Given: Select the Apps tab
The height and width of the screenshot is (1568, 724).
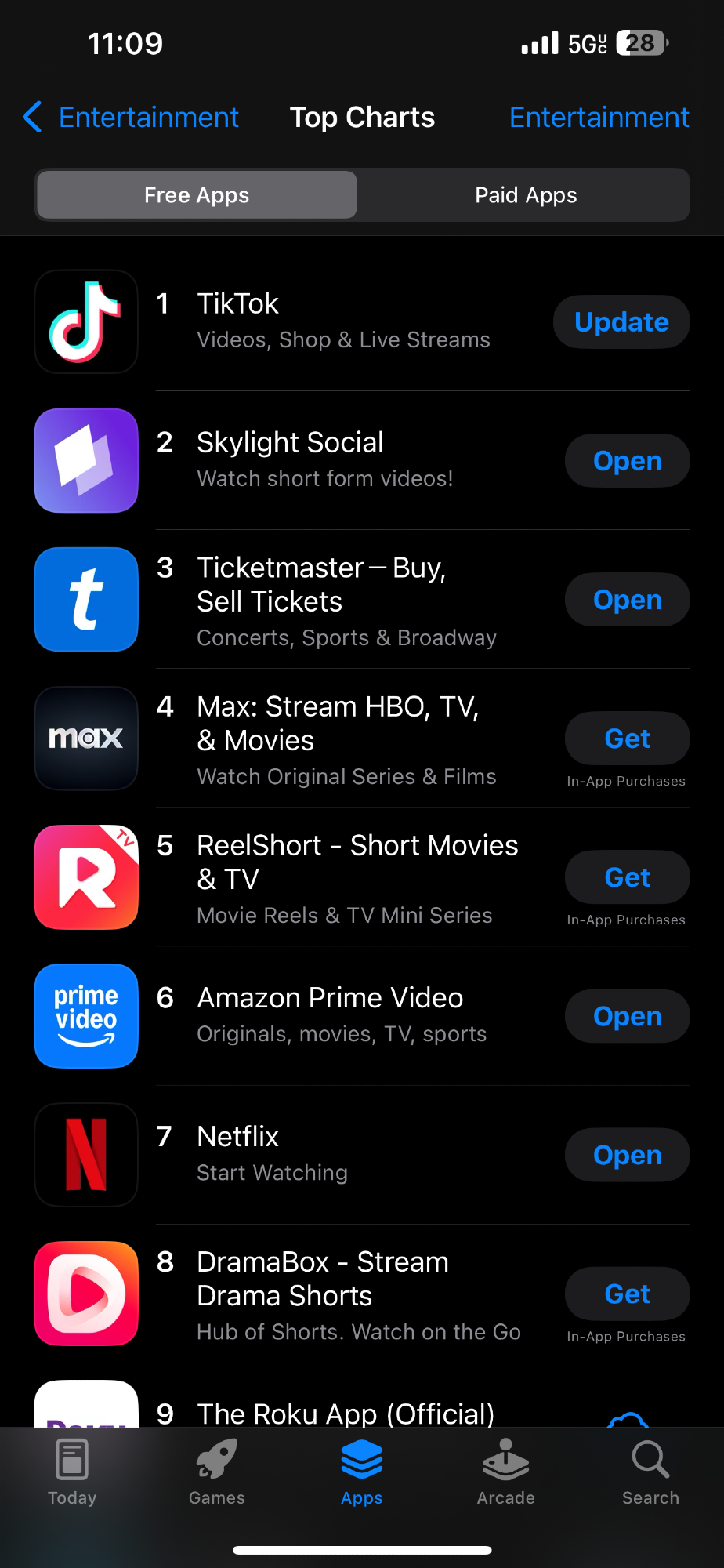Looking at the screenshot, I should pos(362,1472).
